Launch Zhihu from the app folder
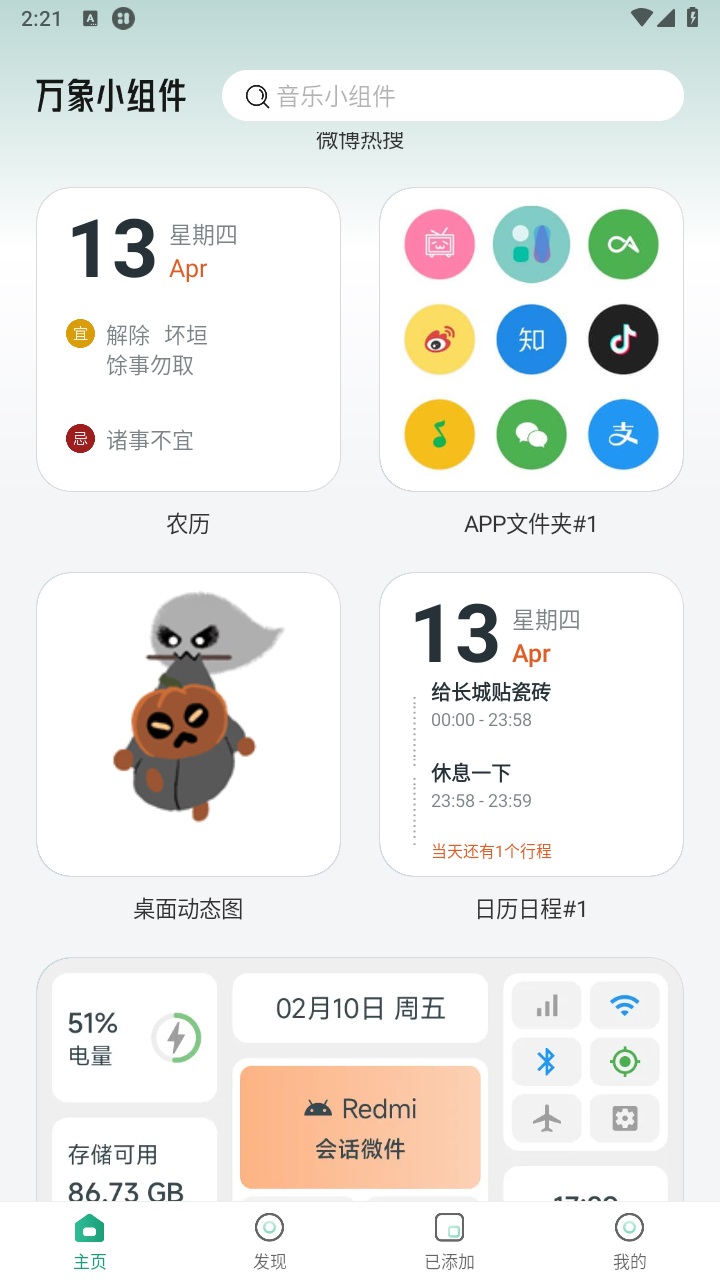720x1280 pixels. coord(531,339)
